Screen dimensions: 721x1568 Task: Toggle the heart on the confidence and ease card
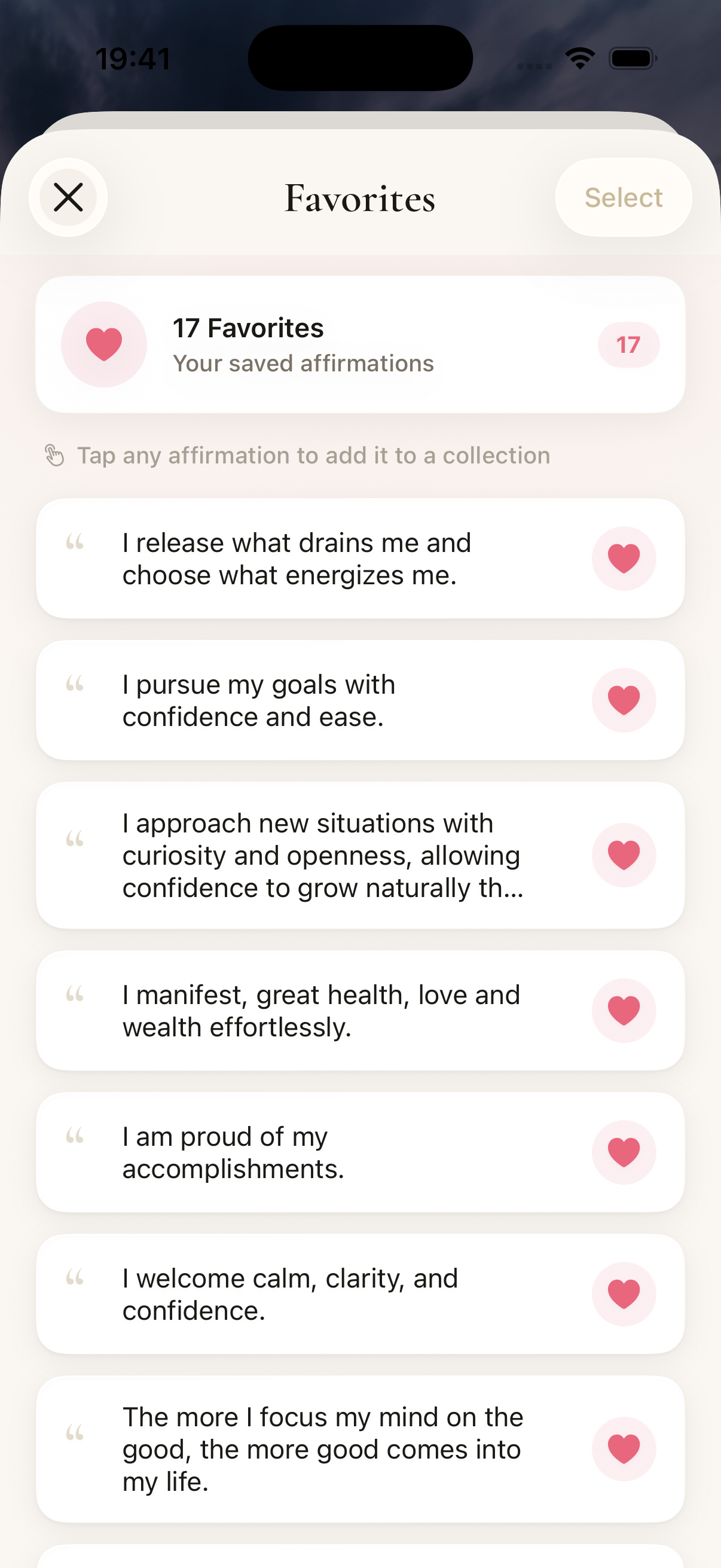(x=624, y=700)
